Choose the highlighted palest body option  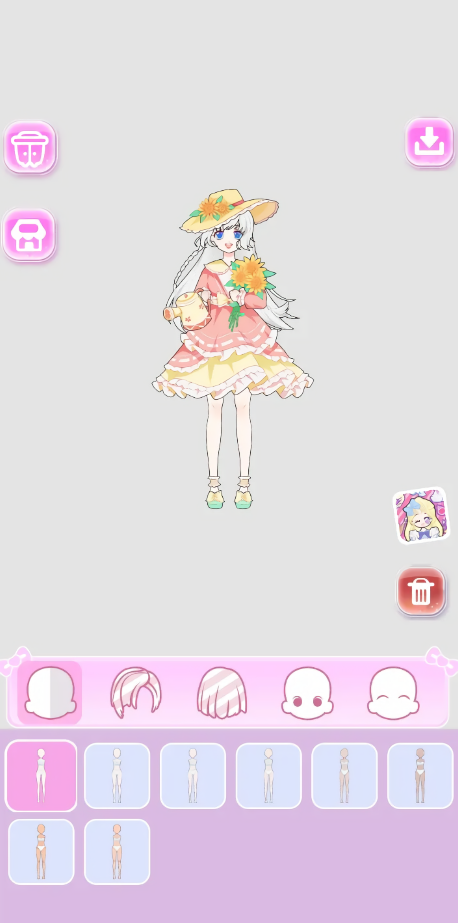[41, 776]
